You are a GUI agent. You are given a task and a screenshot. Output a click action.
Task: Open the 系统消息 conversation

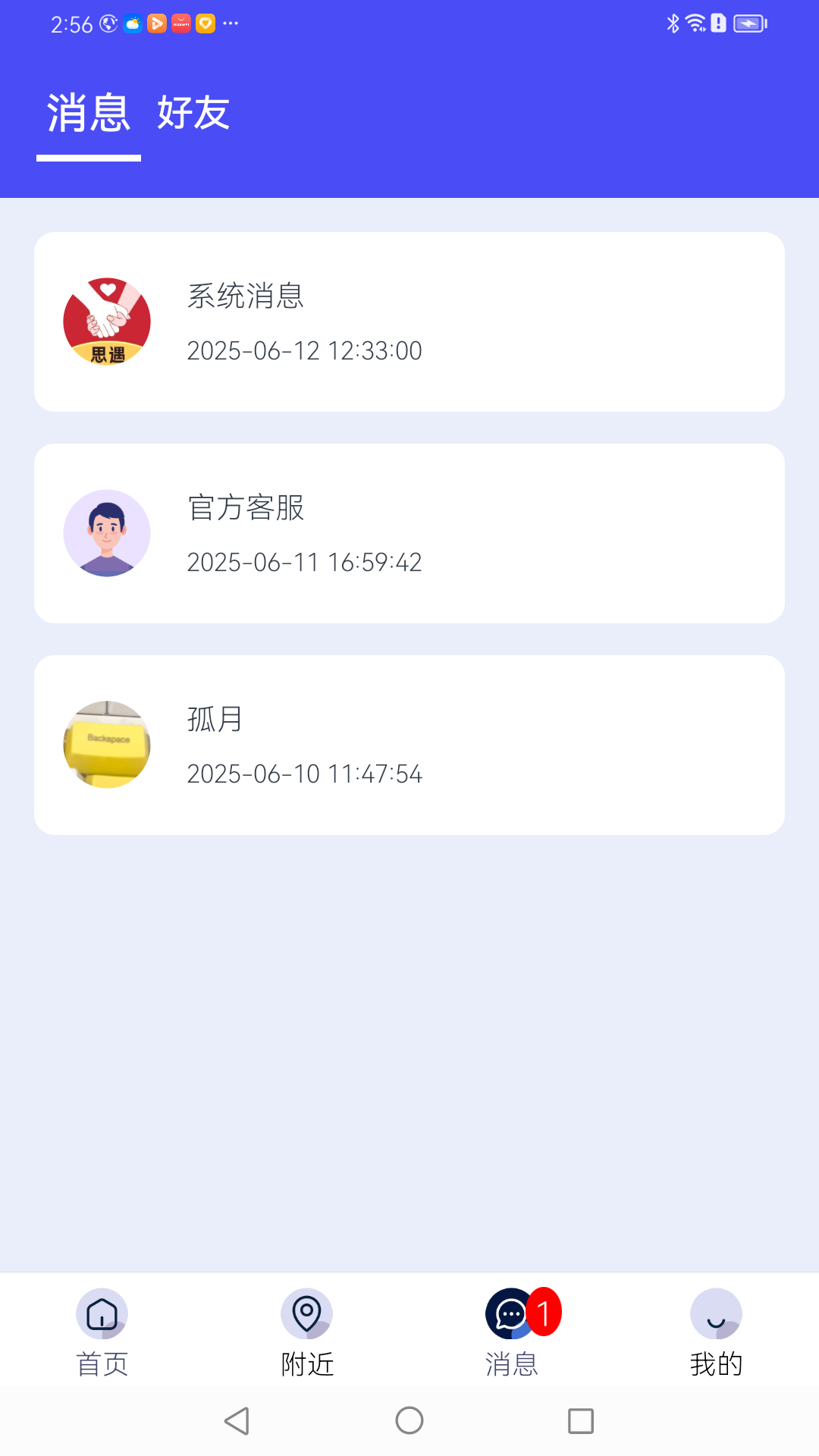pos(409,321)
